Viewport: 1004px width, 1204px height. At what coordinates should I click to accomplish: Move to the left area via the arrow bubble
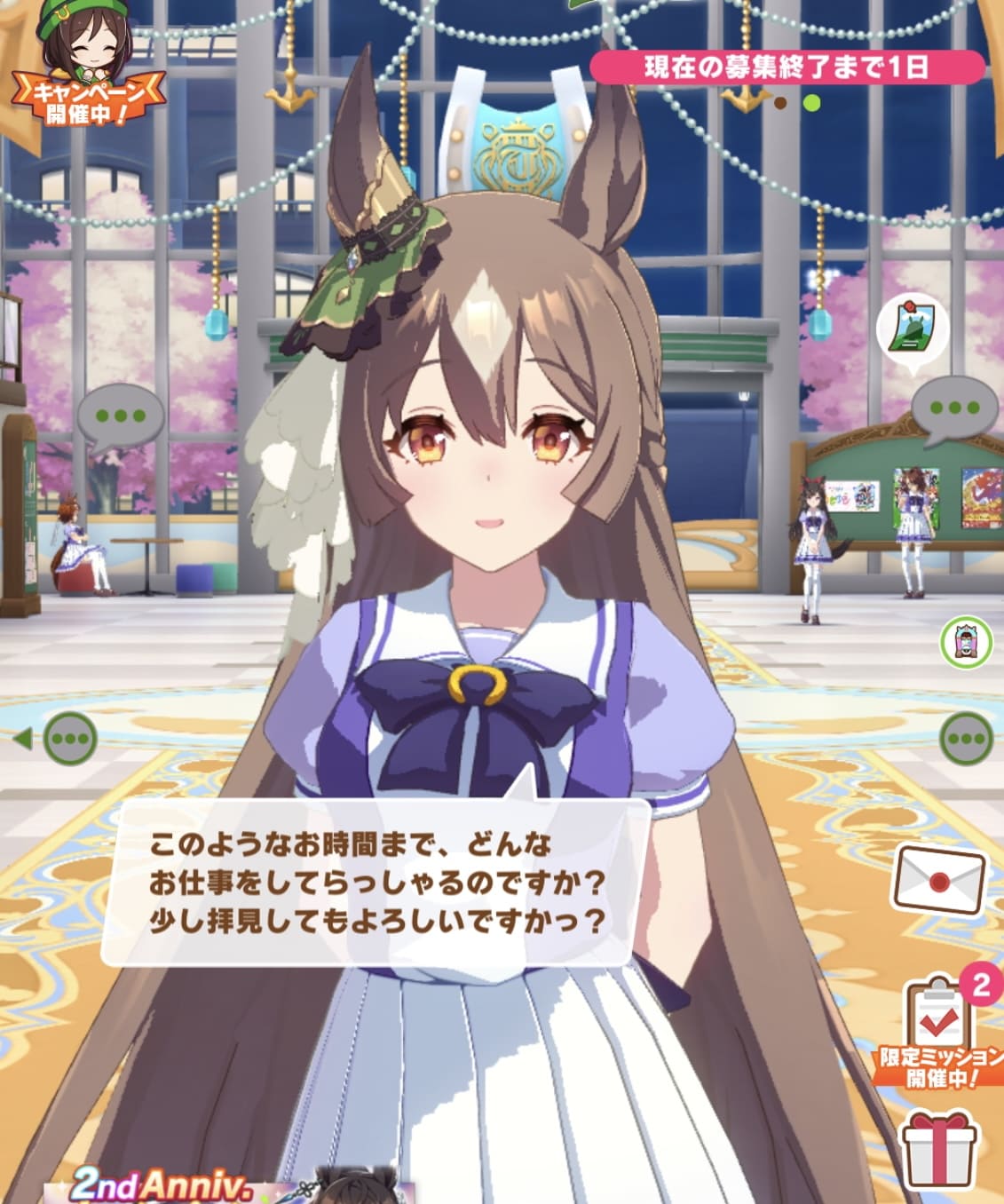58,739
